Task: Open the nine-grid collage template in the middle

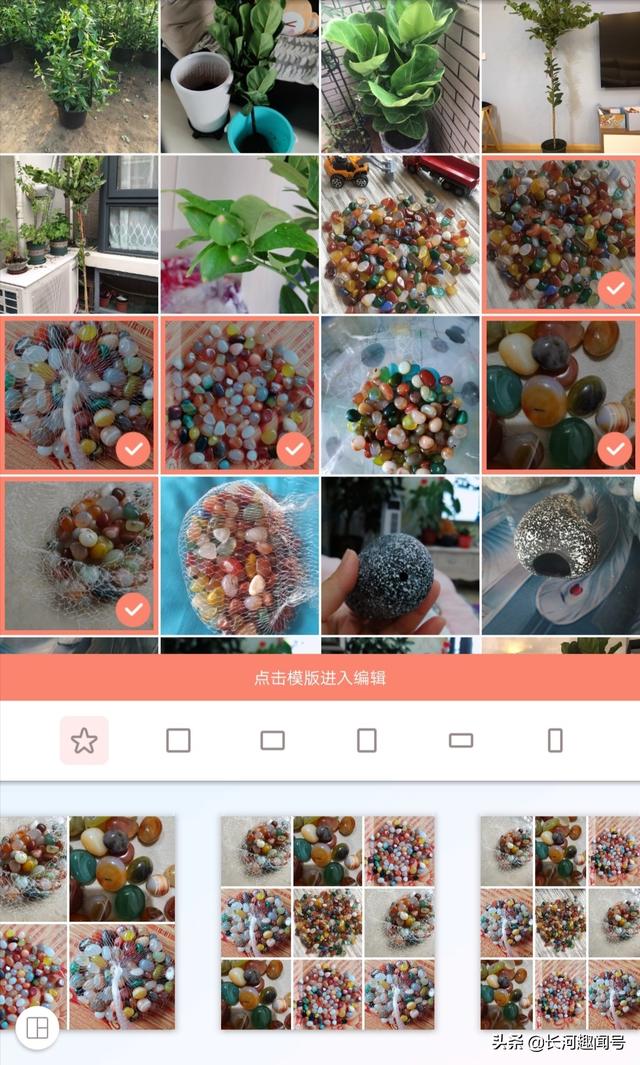Action: point(328,922)
